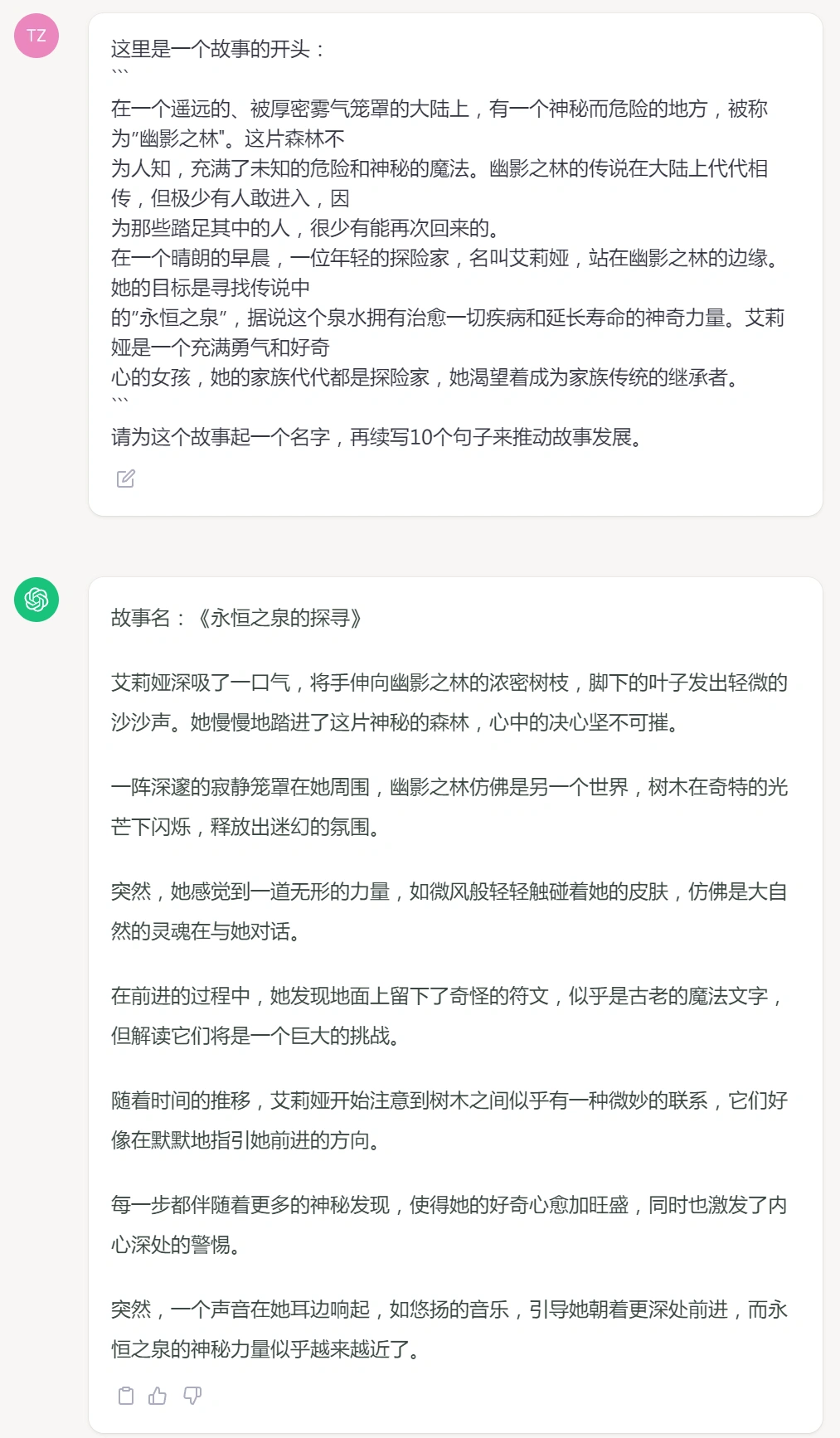Give the response a thumbs up
Viewport: 840px width, 1438px height.
158,1396
